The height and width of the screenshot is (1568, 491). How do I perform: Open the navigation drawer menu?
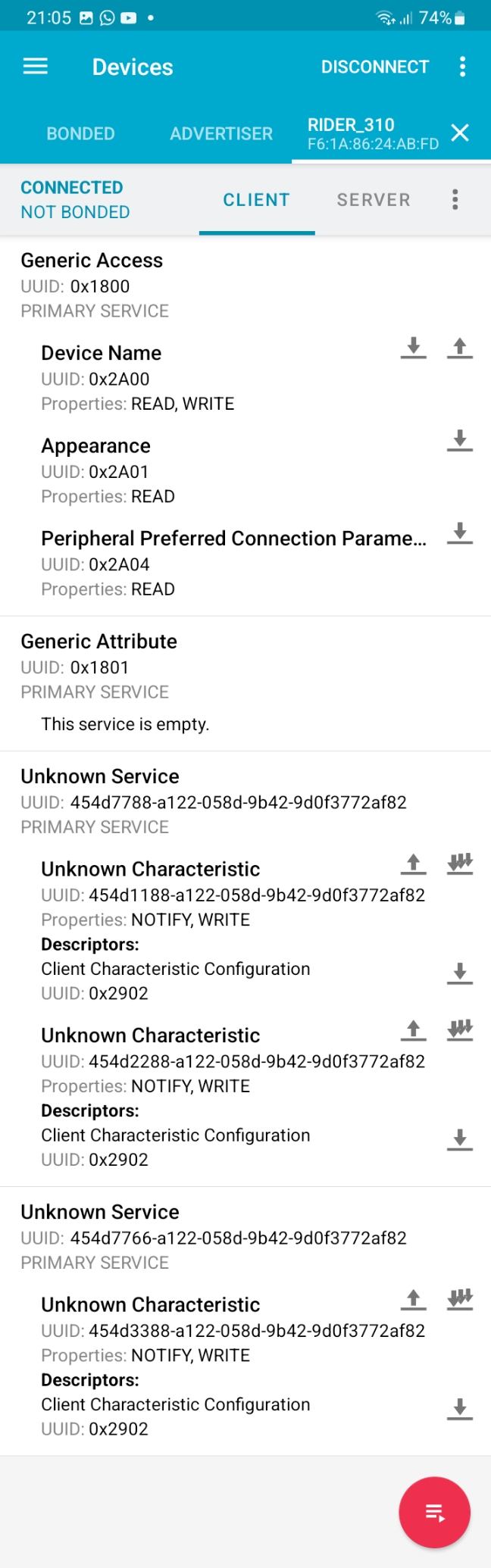click(36, 67)
